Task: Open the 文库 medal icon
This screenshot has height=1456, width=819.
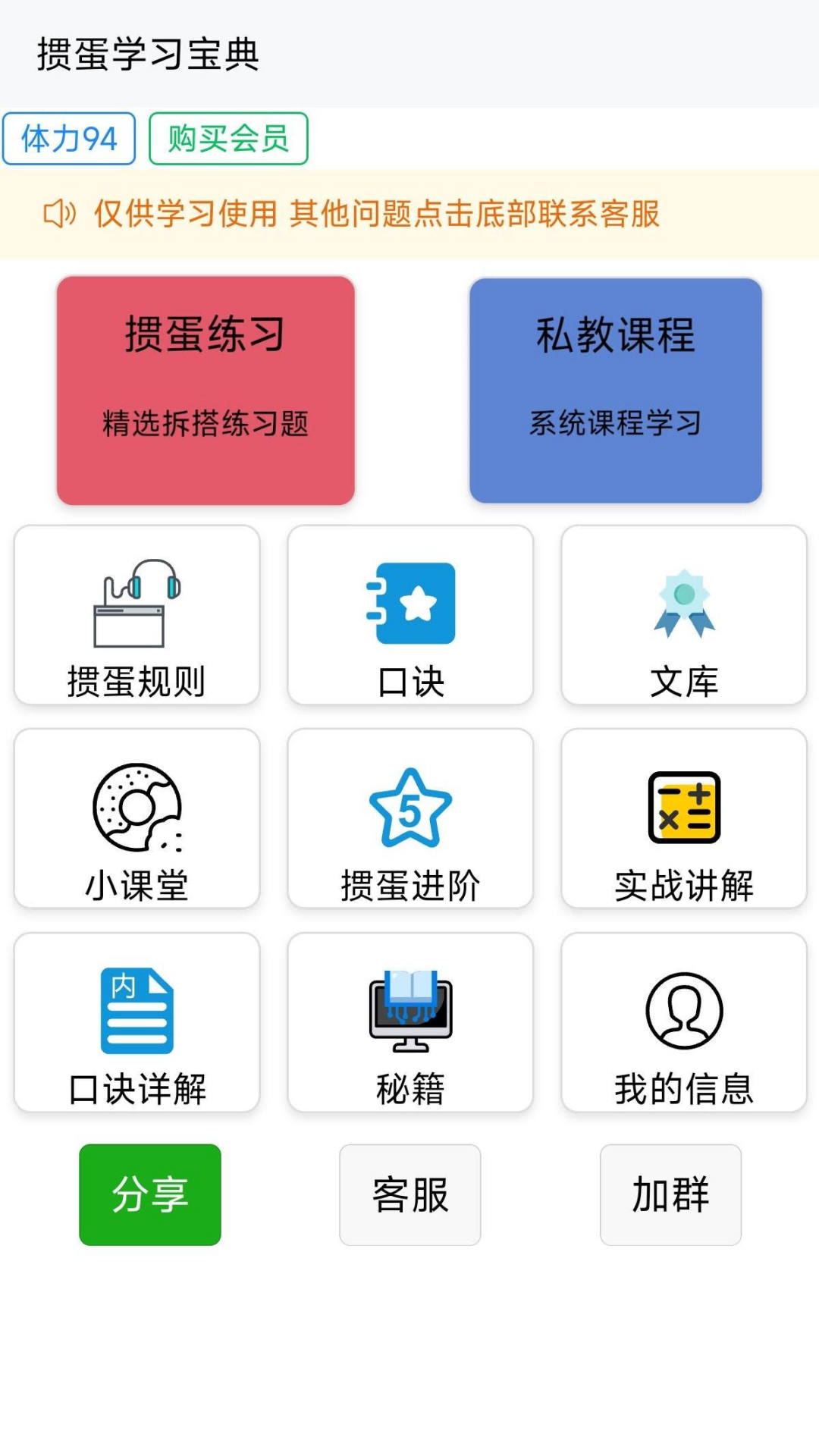Action: tap(684, 607)
